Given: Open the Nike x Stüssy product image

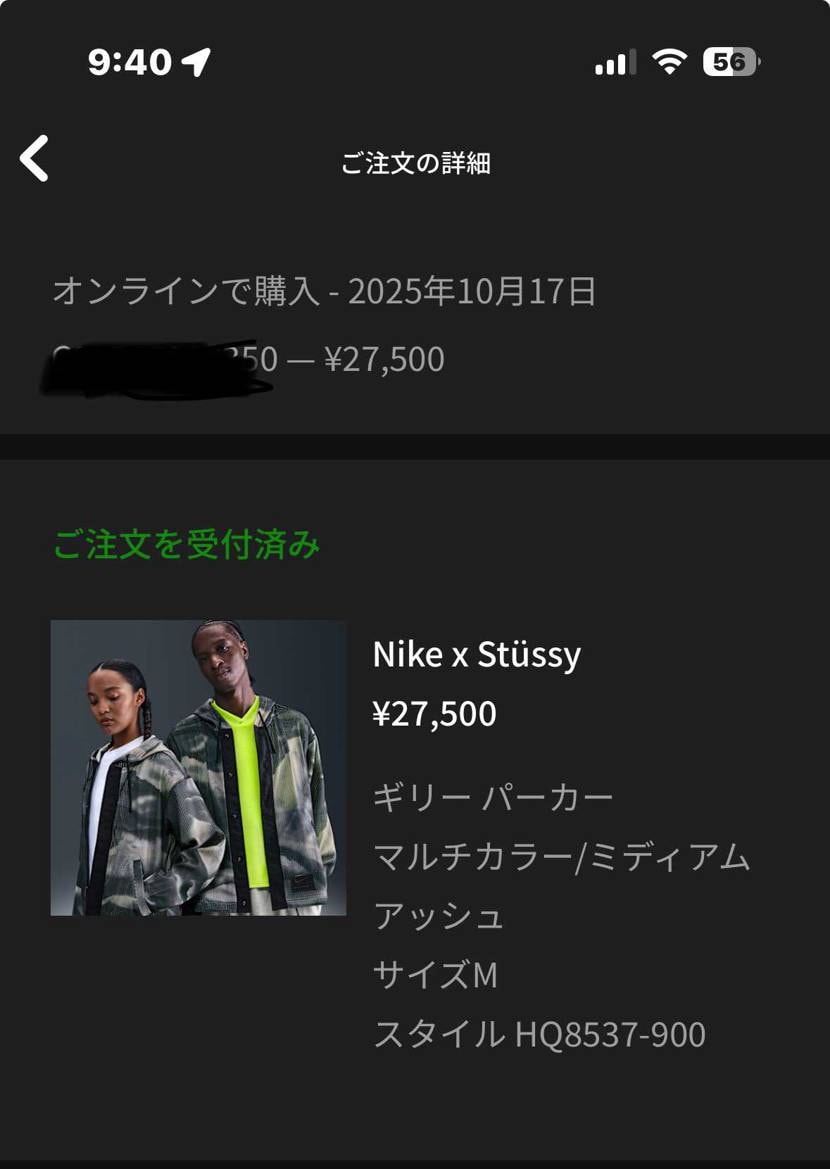Looking at the screenshot, I should pyautogui.click(x=198, y=767).
